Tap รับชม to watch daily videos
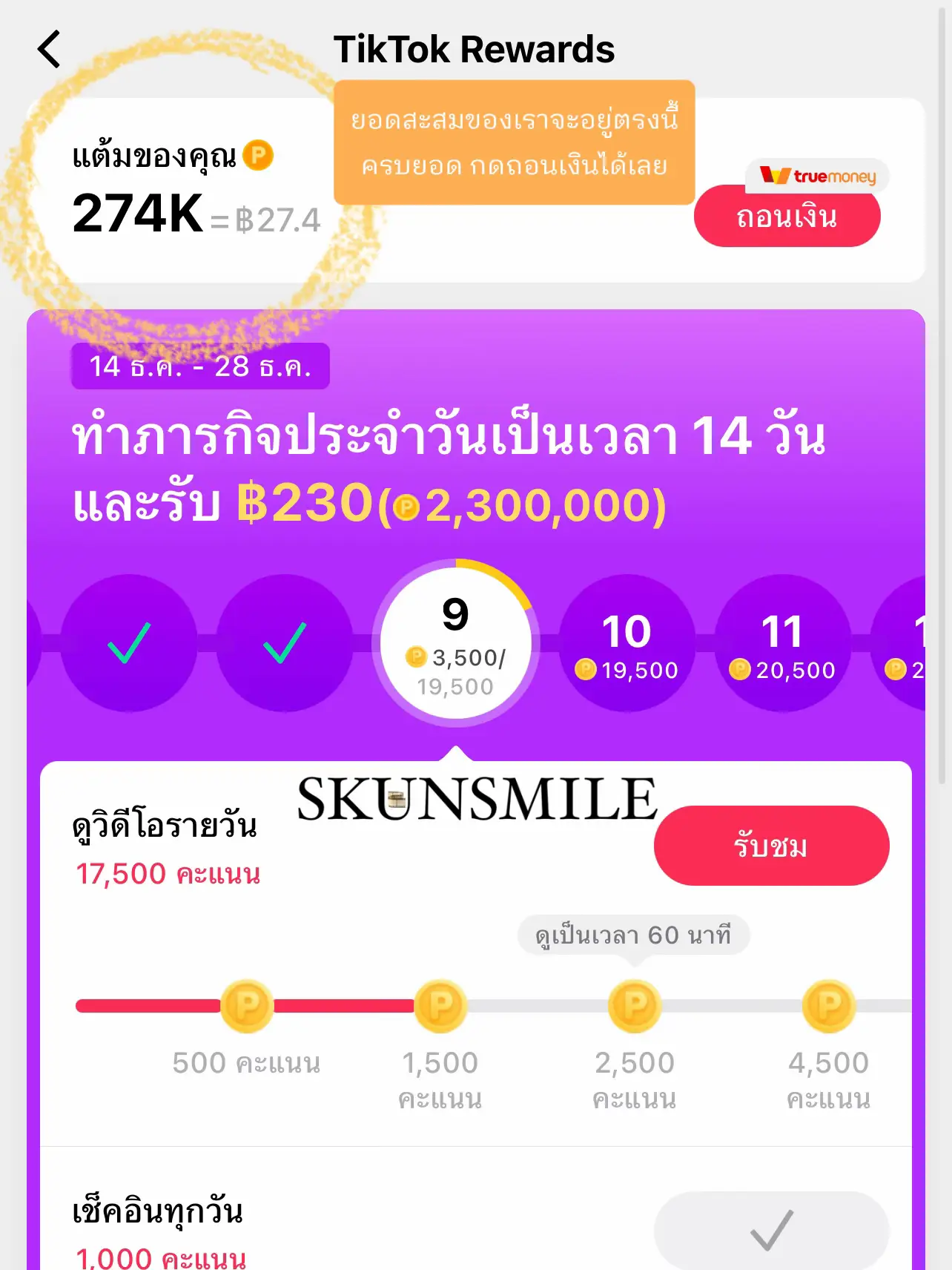952x1270 pixels. (x=771, y=846)
